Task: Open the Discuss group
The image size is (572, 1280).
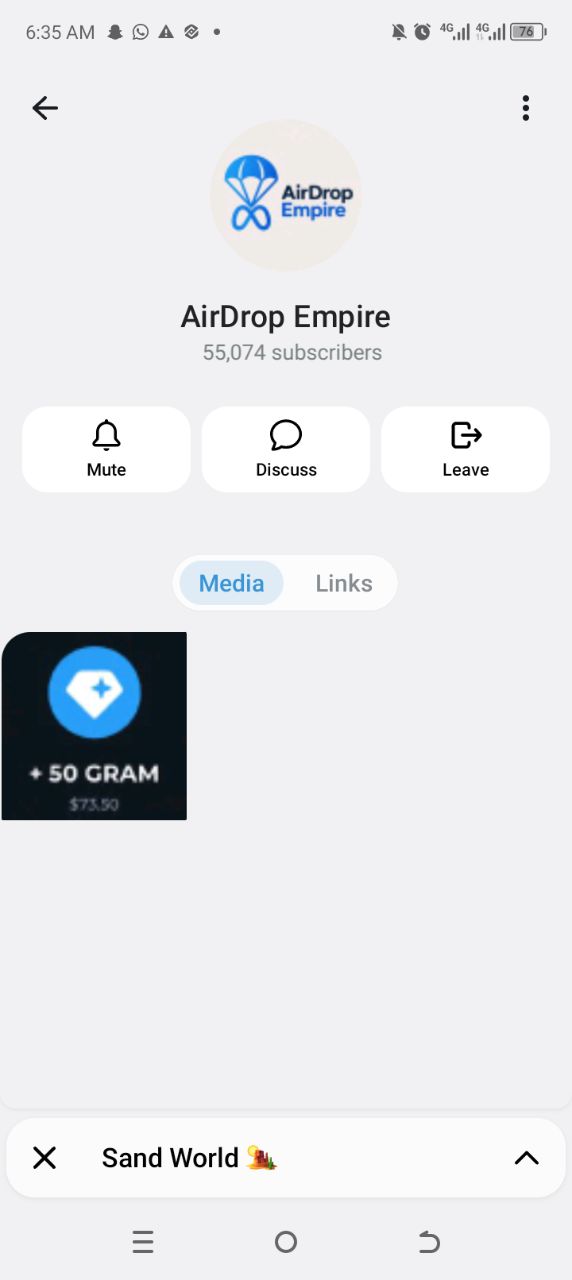Action: [x=286, y=449]
